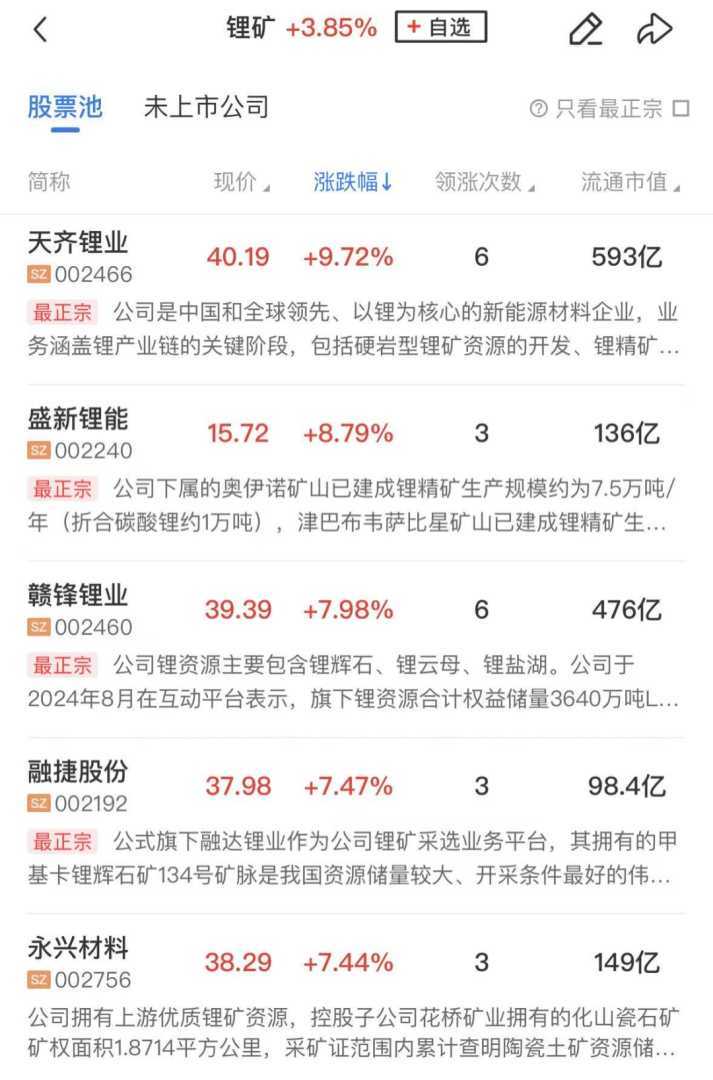Open the 只看最正宗 help question mark
The height and width of the screenshot is (1080, 713).
point(539,109)
